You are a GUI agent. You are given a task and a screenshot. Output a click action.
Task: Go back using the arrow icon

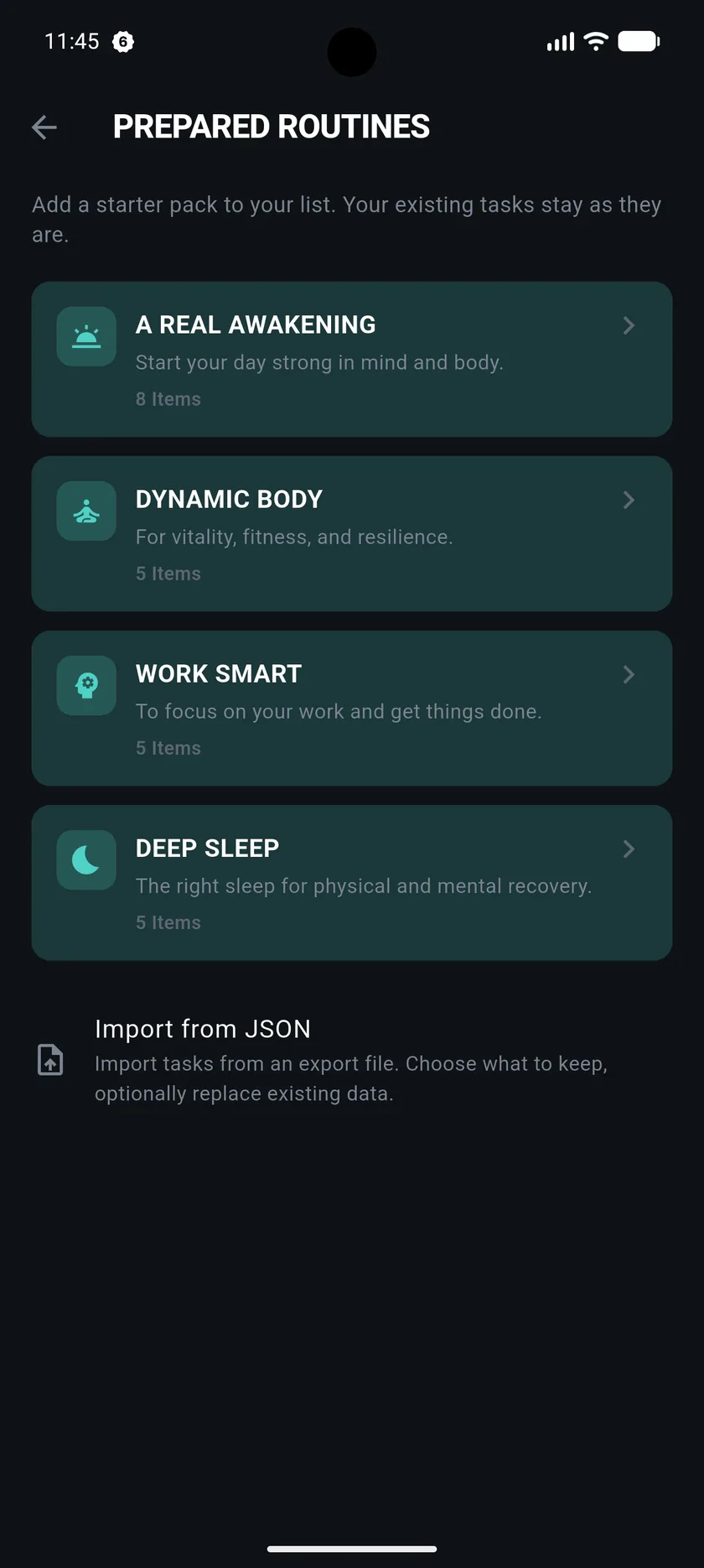tap(44, 127)
